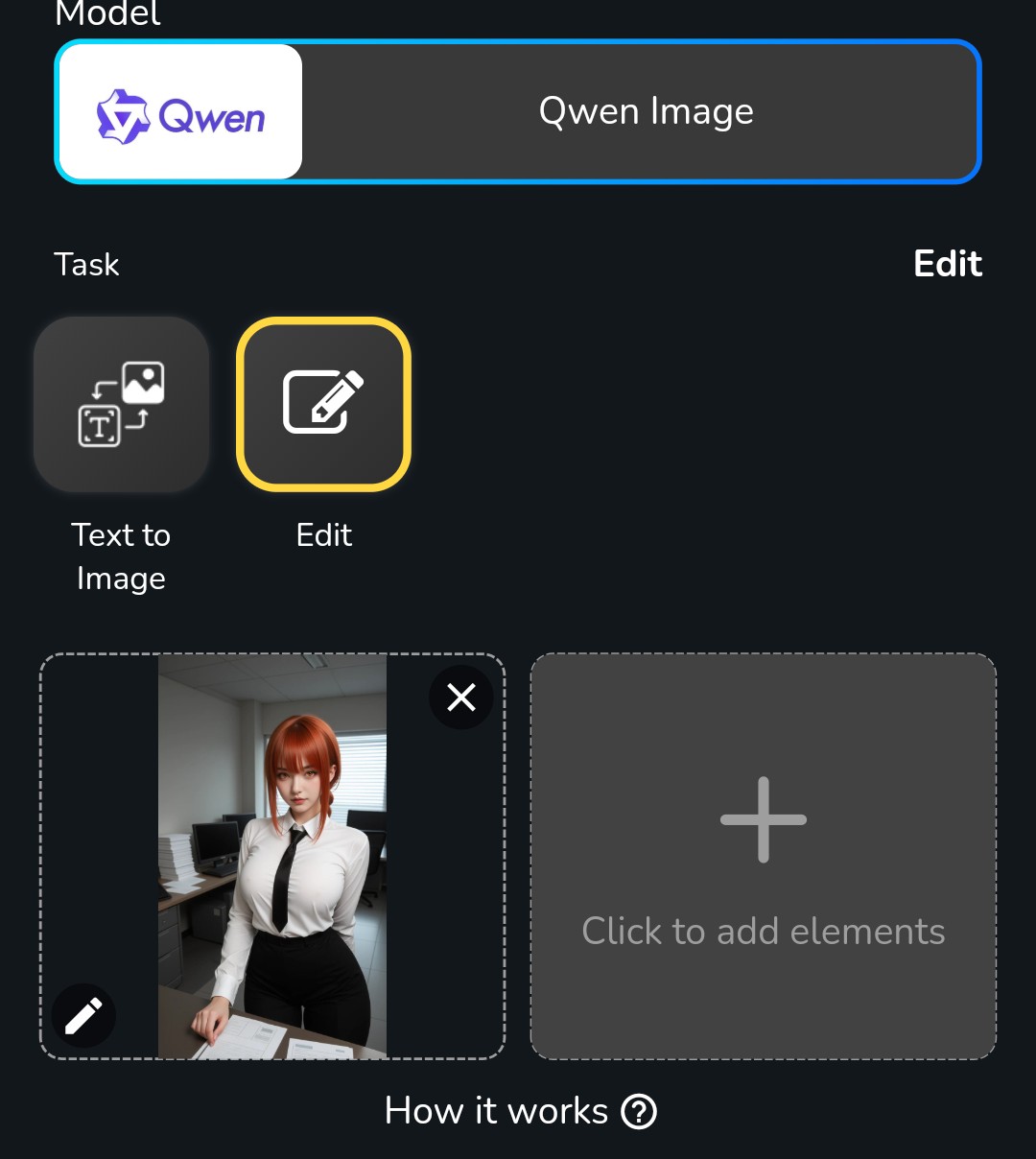Tap the pencil icon on uploaded image

[x=83, y=1015]
